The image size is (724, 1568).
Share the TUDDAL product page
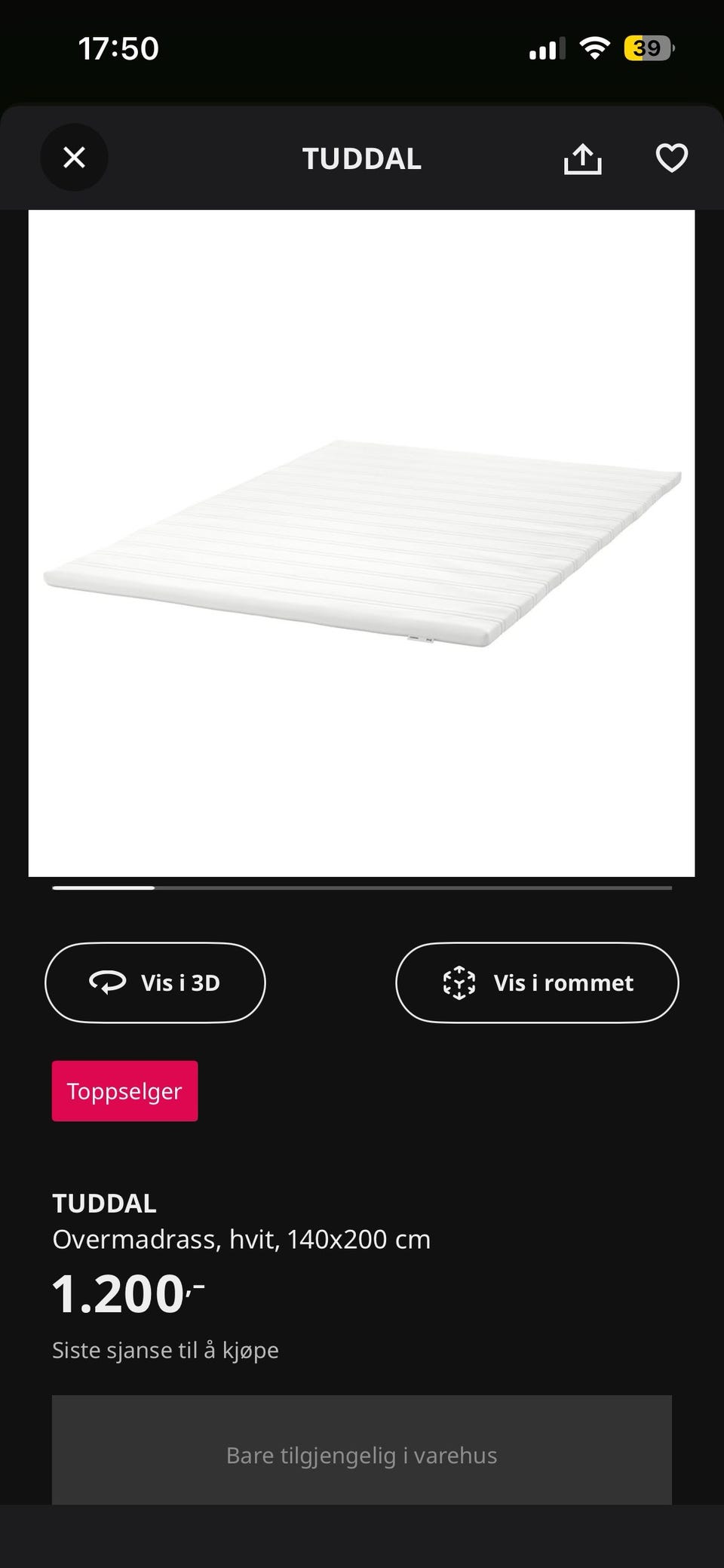click(x=584, y=158)
